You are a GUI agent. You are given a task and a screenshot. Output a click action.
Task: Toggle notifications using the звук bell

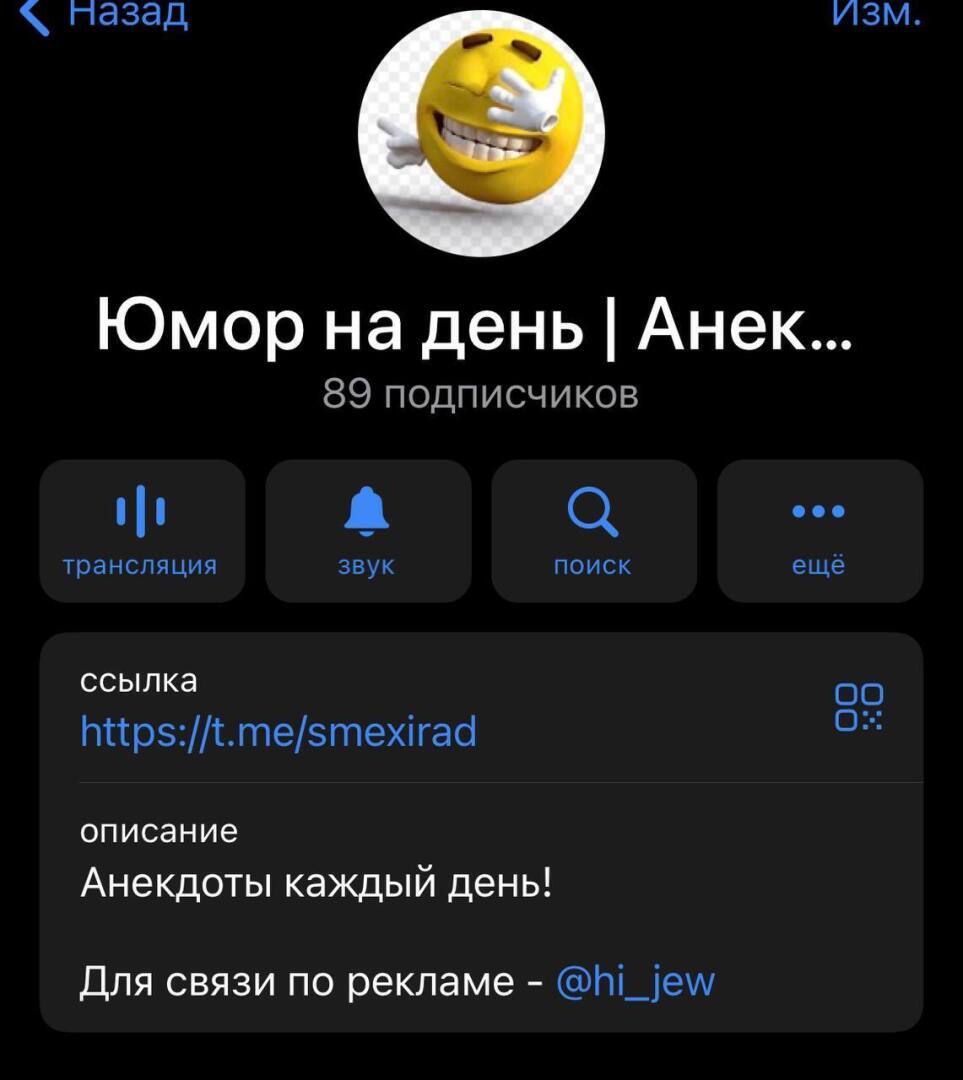[x=367, y=531]
